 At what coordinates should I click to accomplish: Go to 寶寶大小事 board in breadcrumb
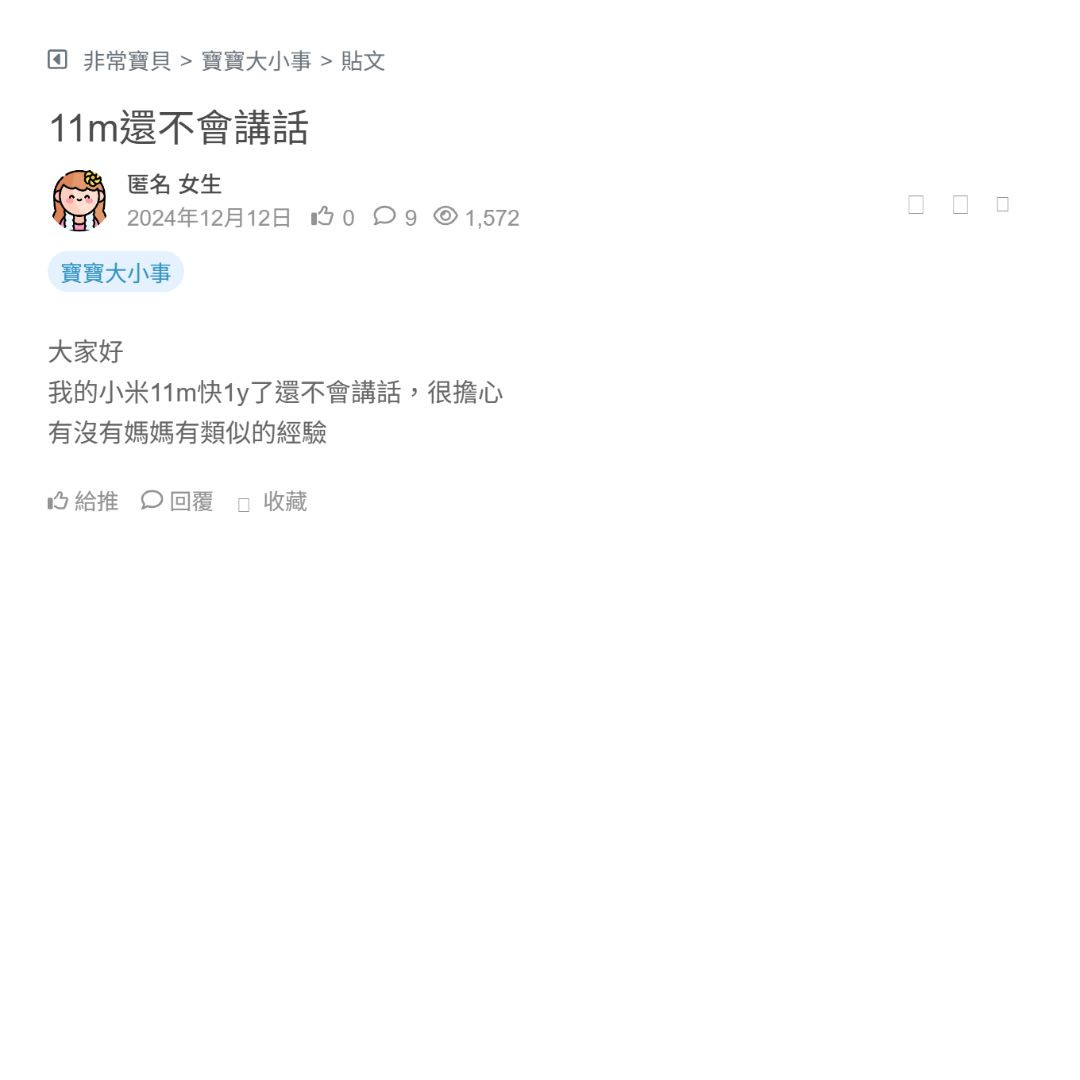[257, 61]
